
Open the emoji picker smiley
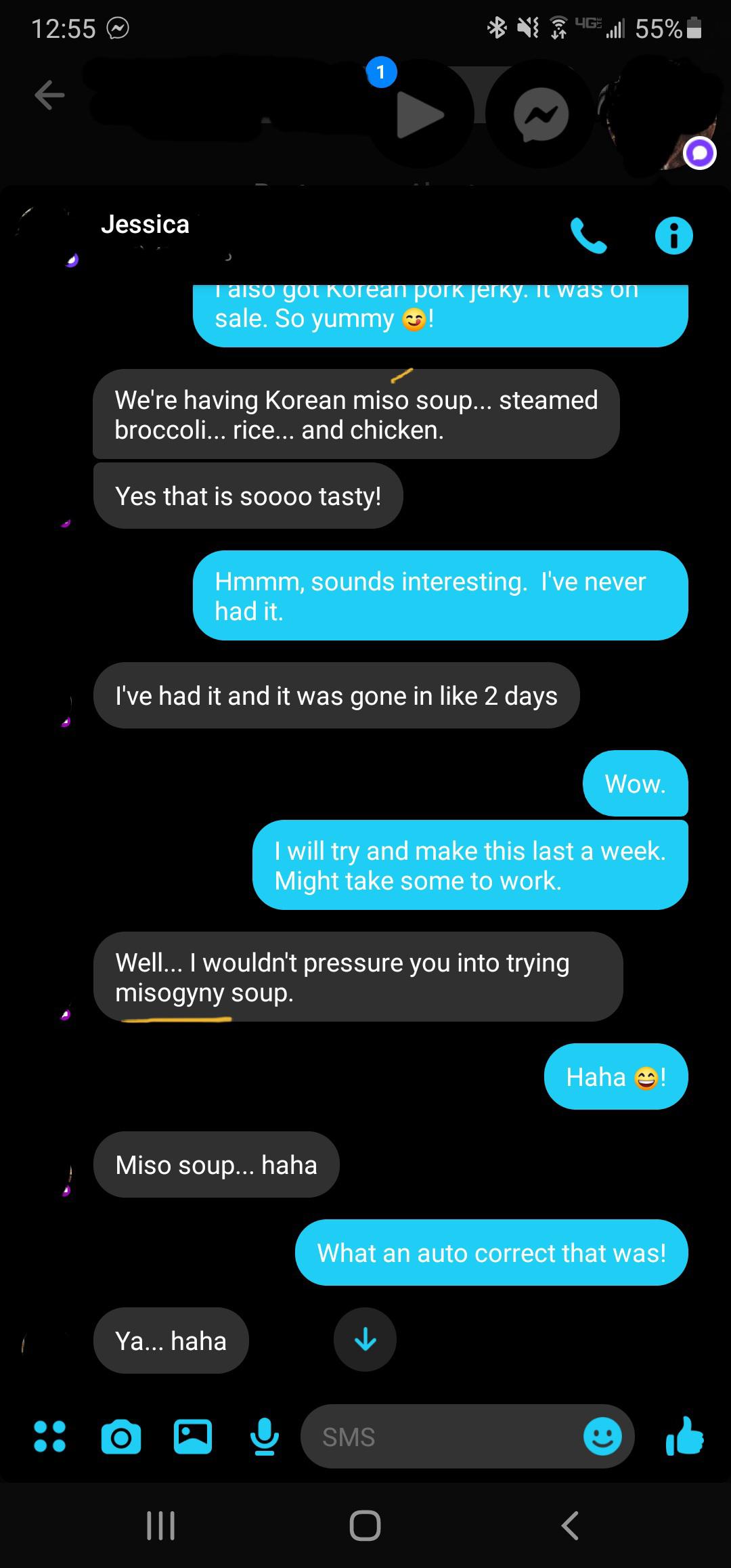click(602, 1436)
